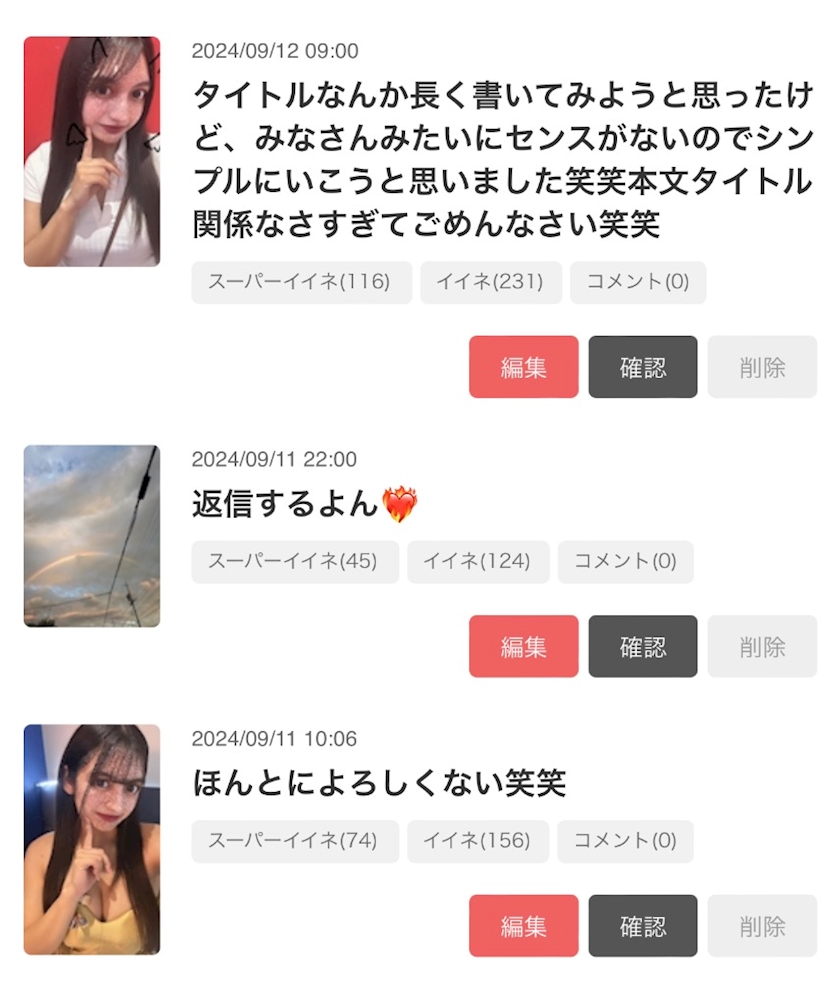Tap 確認 on the 返信するよん post
Viewport: 840px width, 981px height.
pyautogui.click(x=642, y=646)
